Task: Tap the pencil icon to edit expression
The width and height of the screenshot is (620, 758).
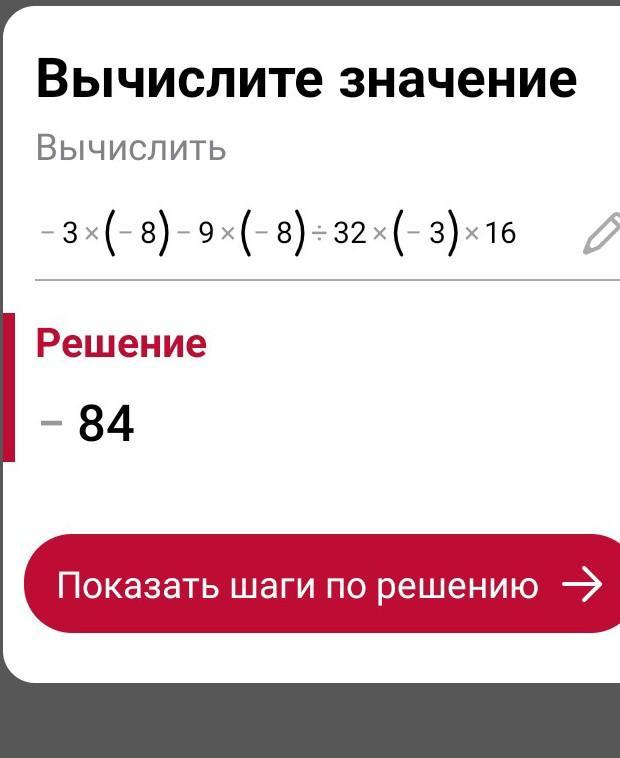Action: (x=602, y=233)
